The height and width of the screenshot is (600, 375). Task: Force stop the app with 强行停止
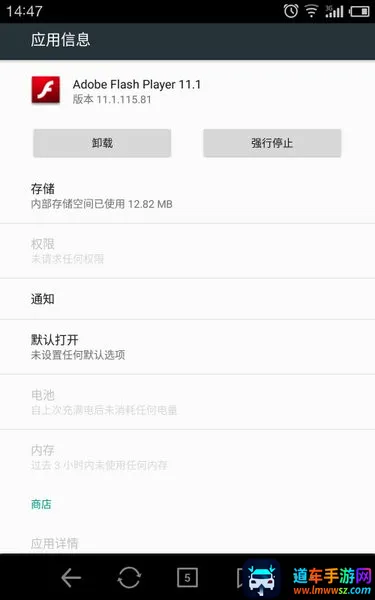click(x=272, y=143)
